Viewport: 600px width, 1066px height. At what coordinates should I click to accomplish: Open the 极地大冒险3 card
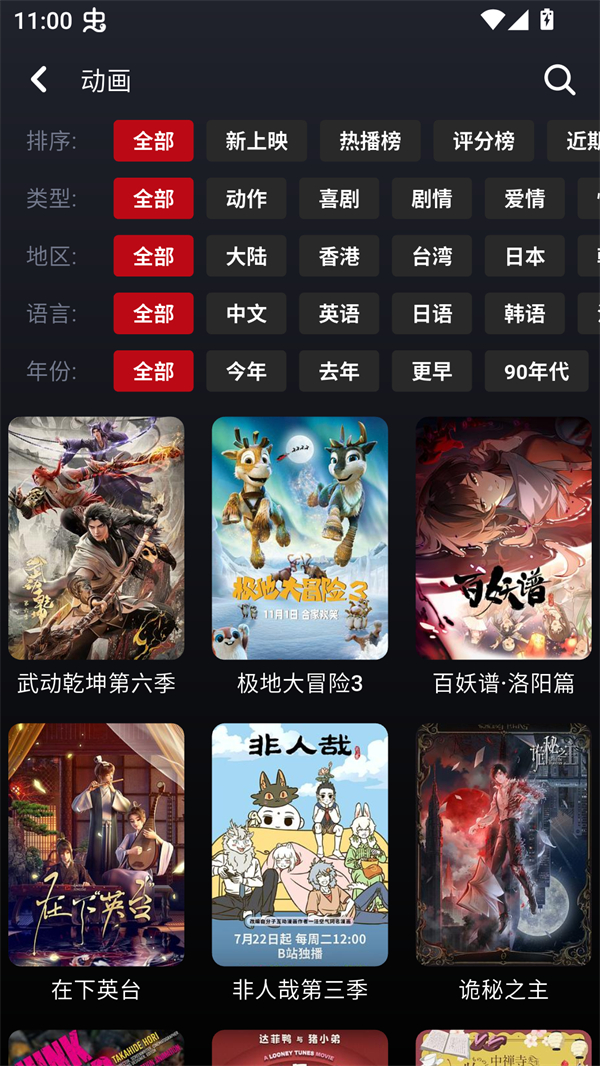[x=300, y=538]
